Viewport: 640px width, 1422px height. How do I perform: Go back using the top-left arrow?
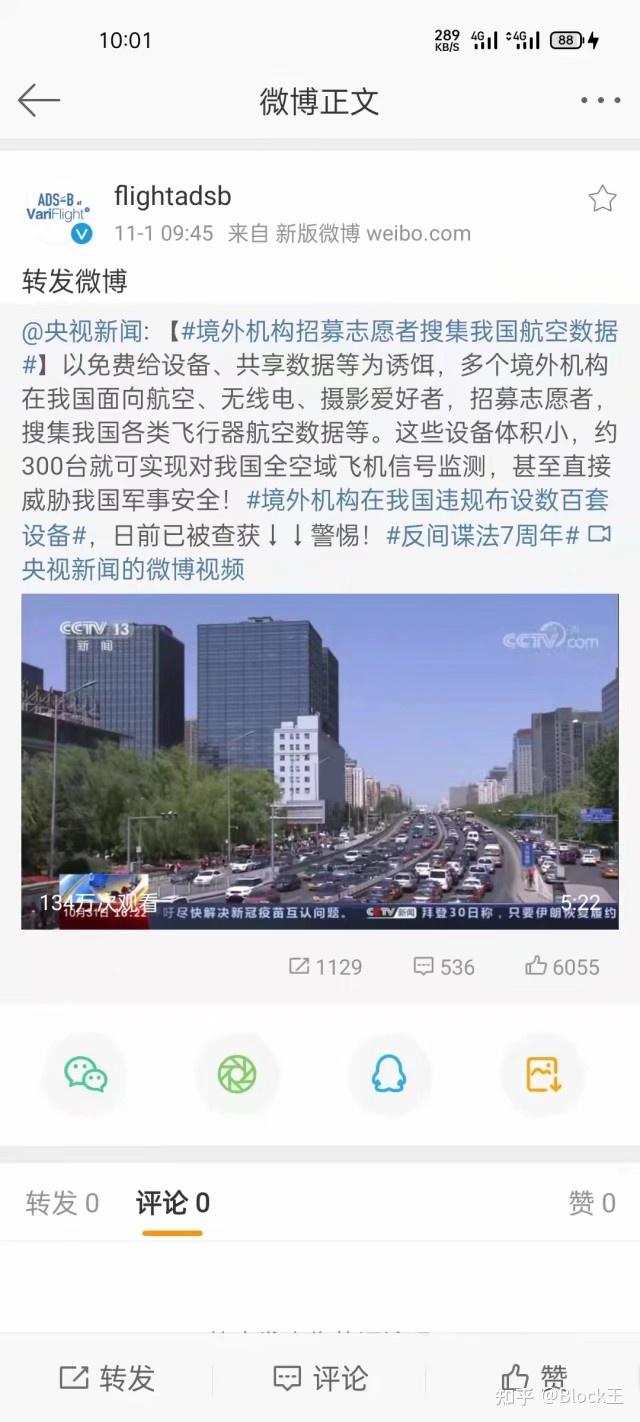coord(39,100)
